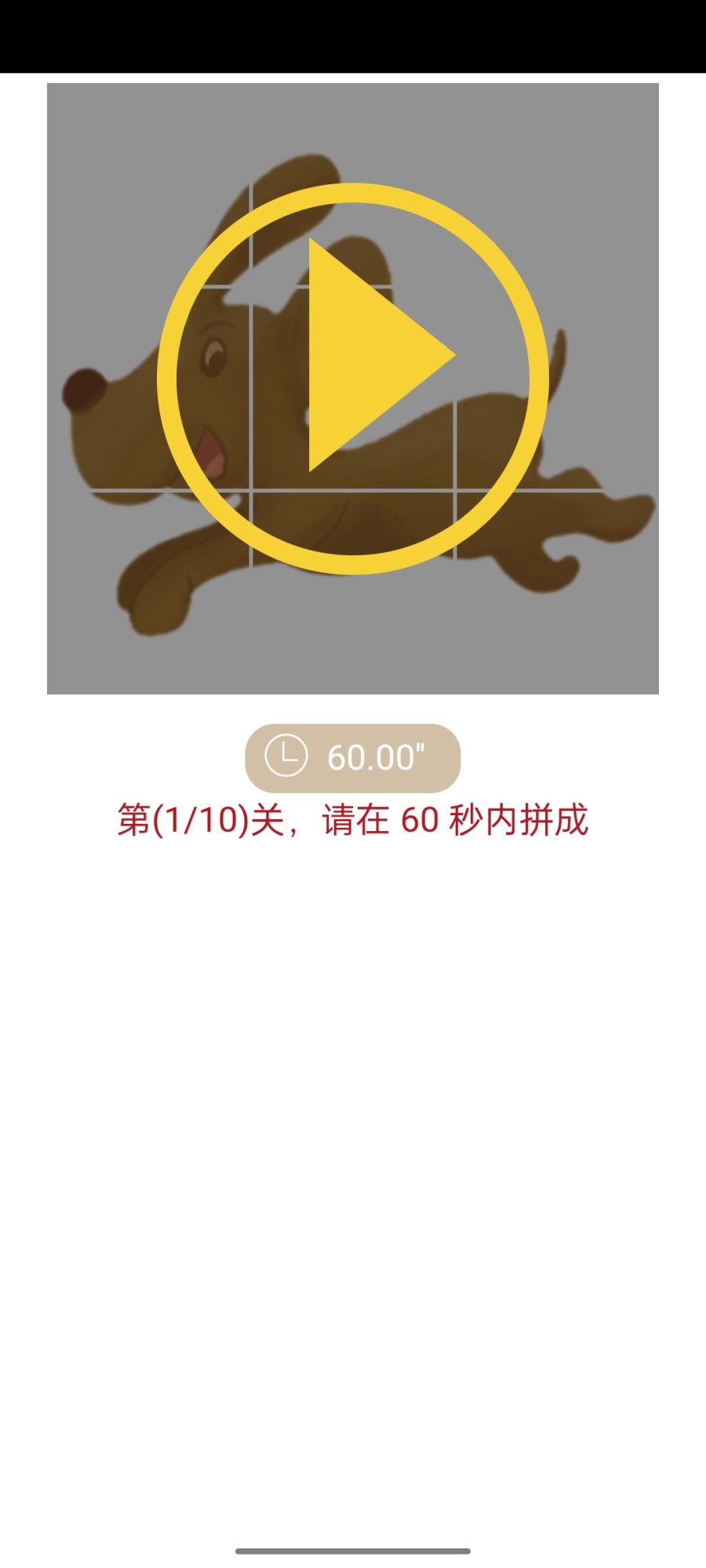The width and height of the screenshot is (706, 1568).
Task: Select the middle-left puzzle tile
Action: (149, 388)
